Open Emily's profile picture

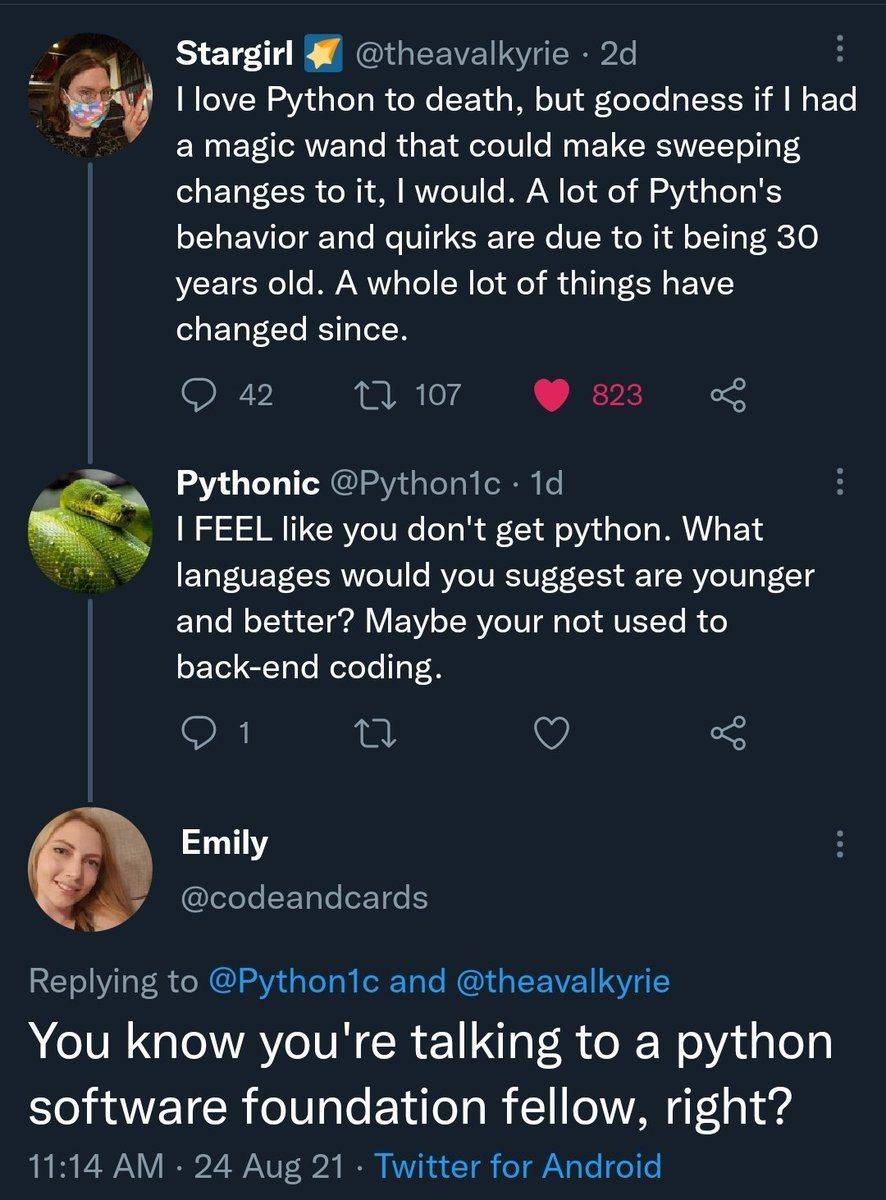click(x=90, y=869)
